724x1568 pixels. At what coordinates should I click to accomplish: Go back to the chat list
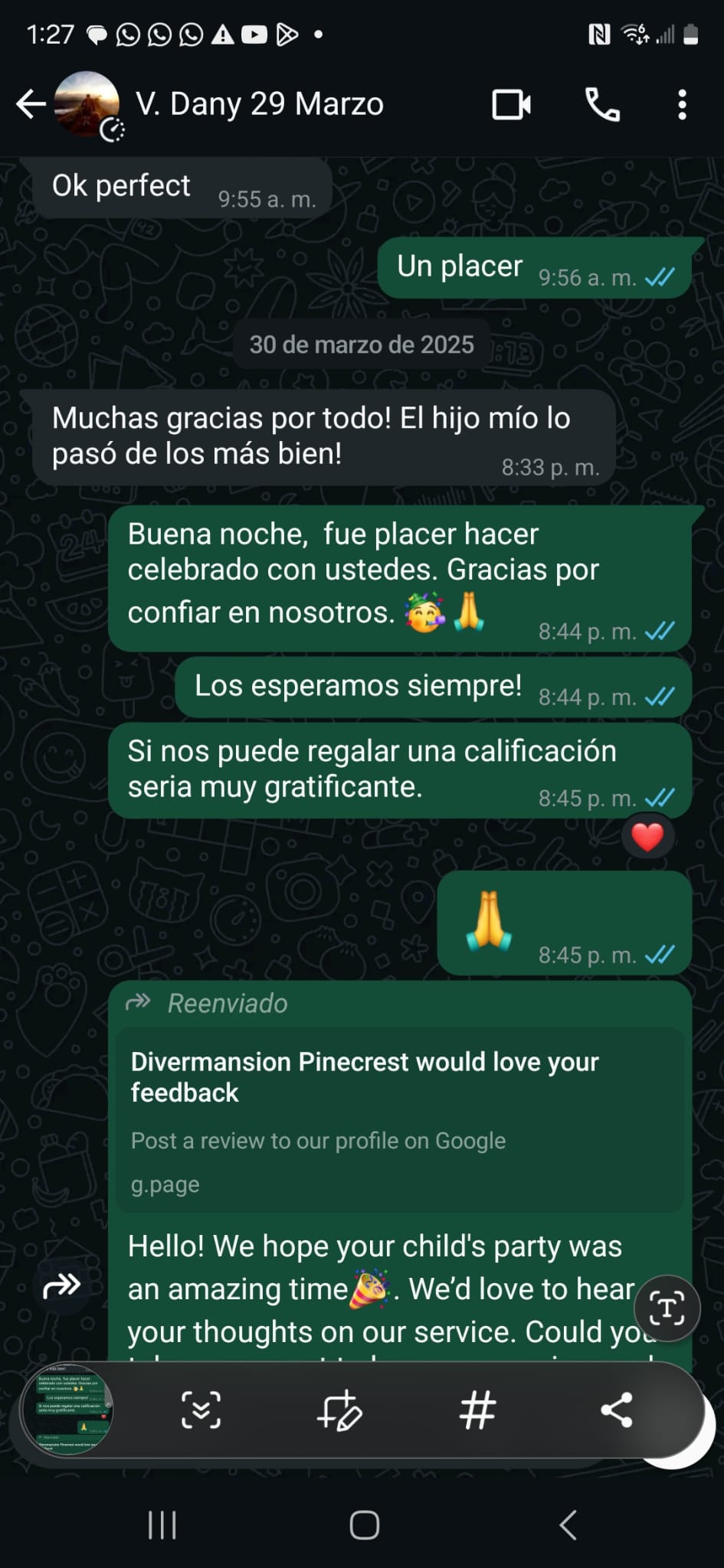coord(31,105)
